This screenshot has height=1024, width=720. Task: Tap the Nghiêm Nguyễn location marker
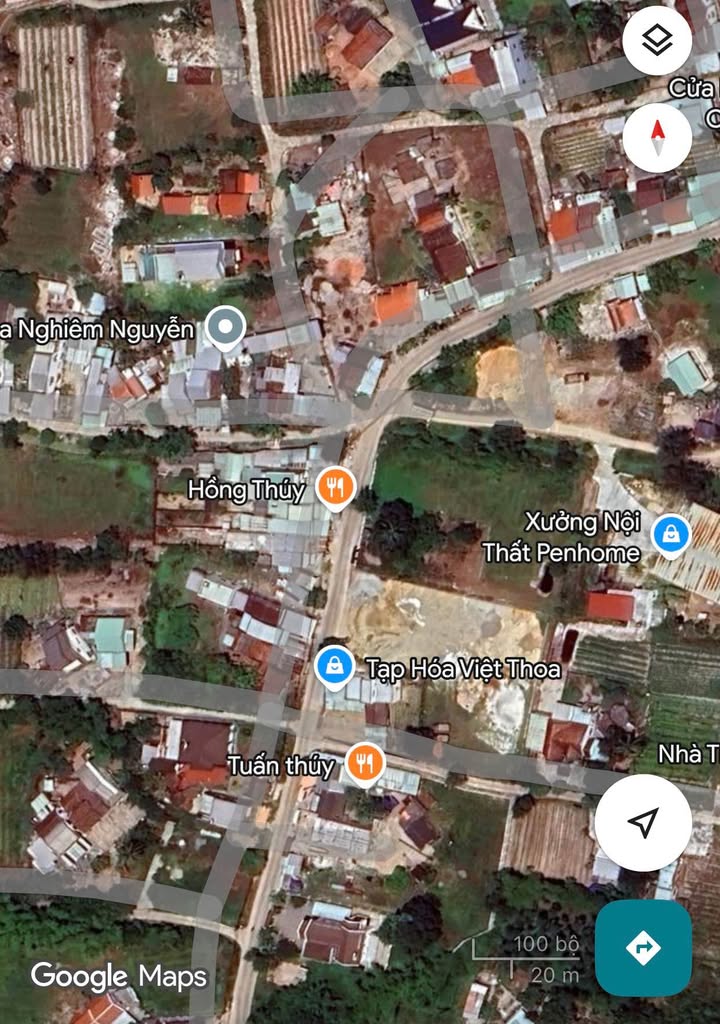226,327
